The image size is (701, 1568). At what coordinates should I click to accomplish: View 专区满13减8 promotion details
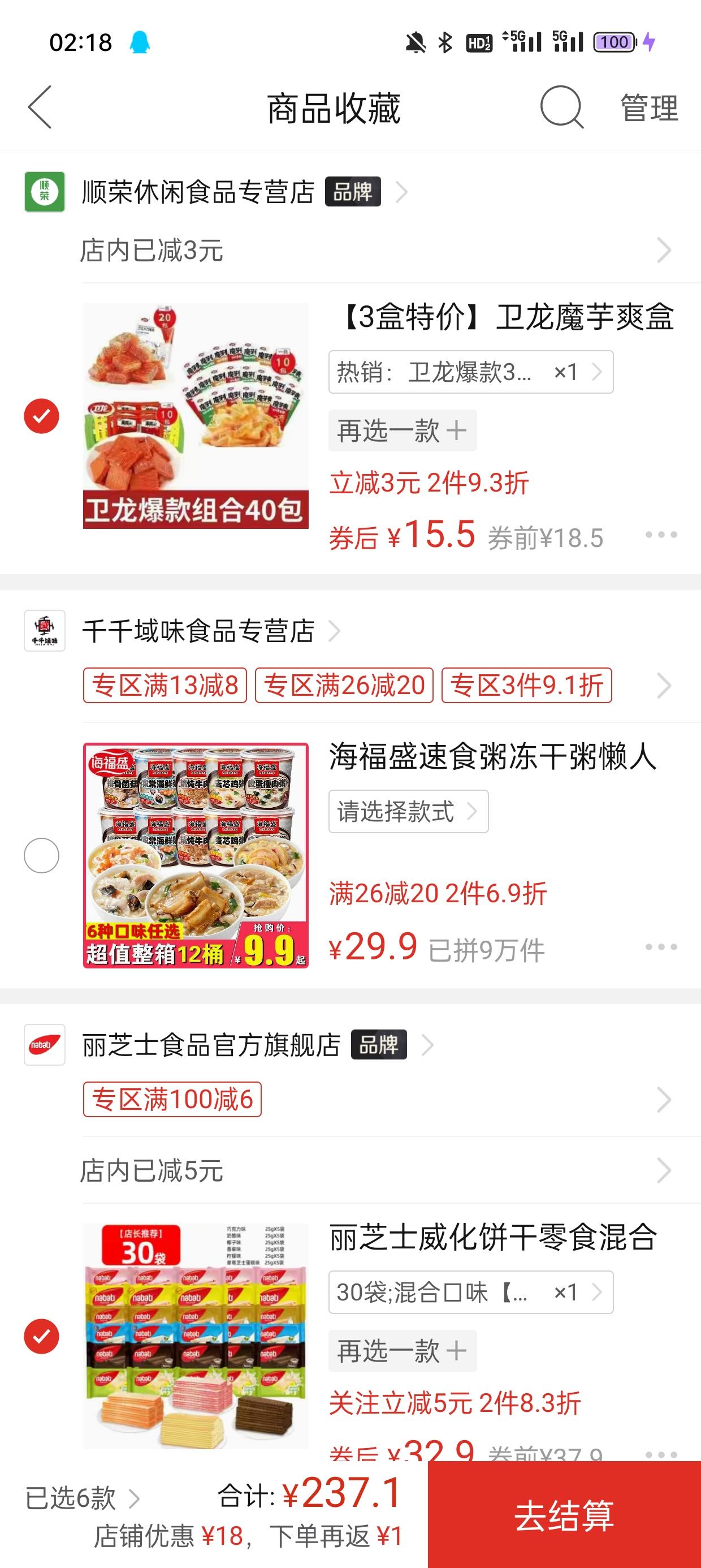[165, 686]
